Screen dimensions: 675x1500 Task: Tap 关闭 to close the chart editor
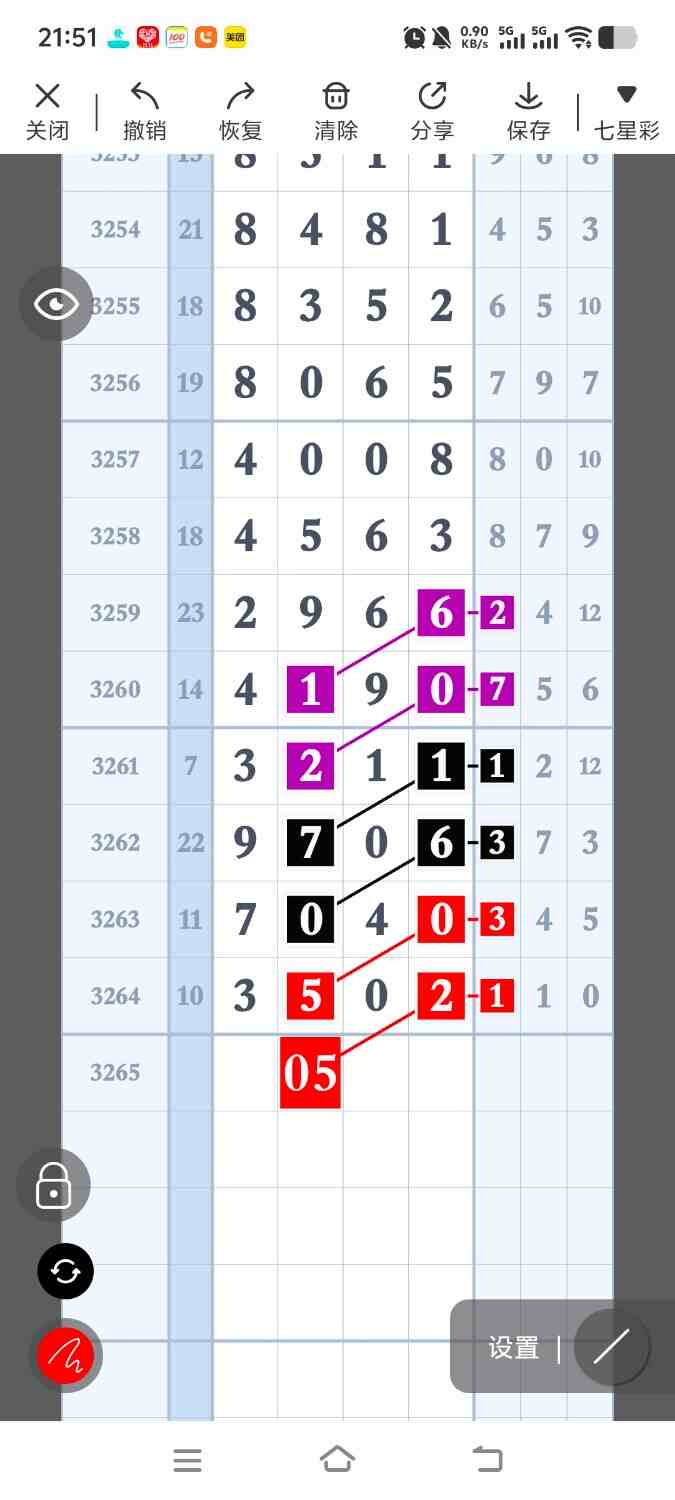(47, 111)
